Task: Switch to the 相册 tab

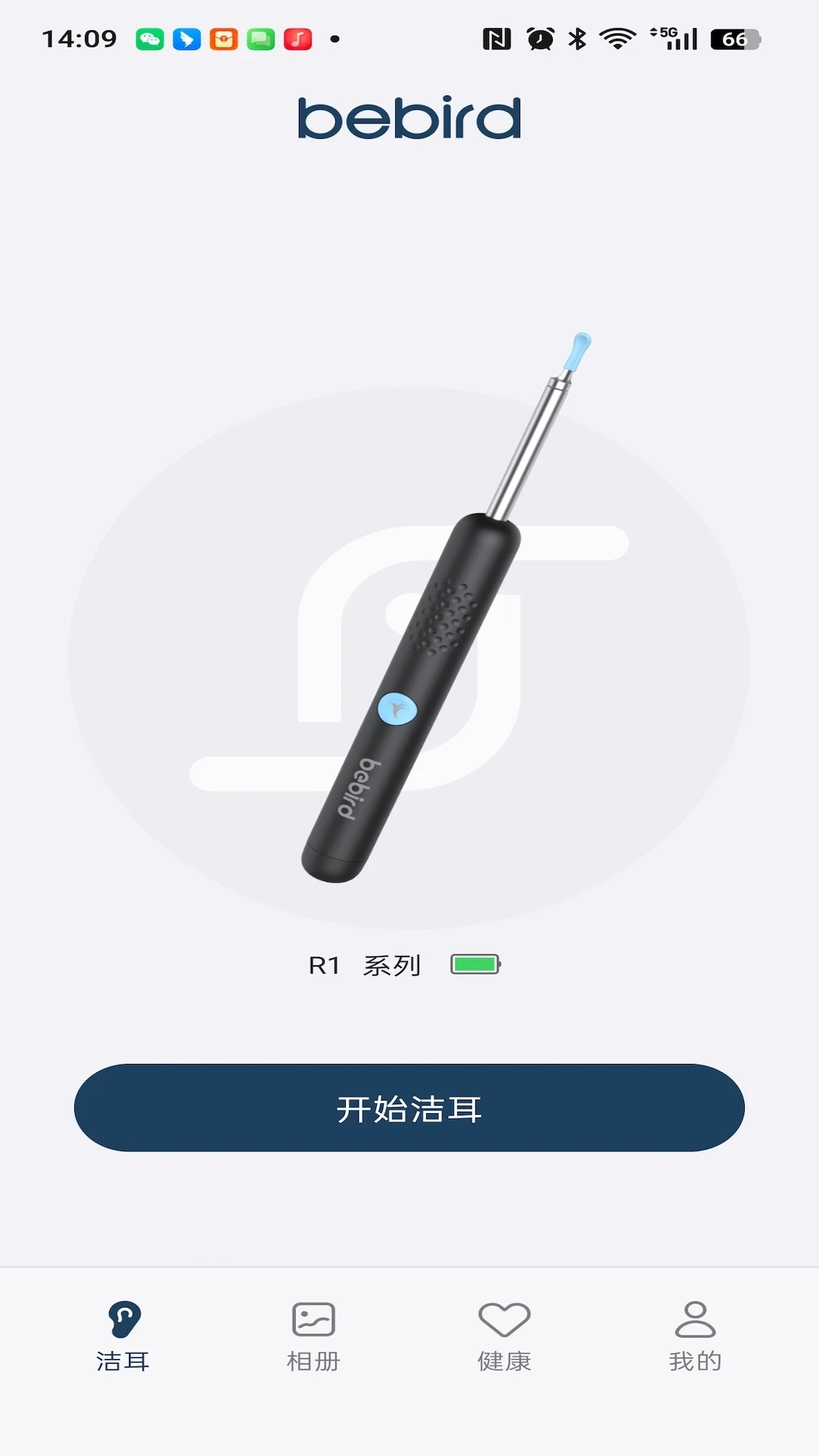Action: pos(313,1337)
